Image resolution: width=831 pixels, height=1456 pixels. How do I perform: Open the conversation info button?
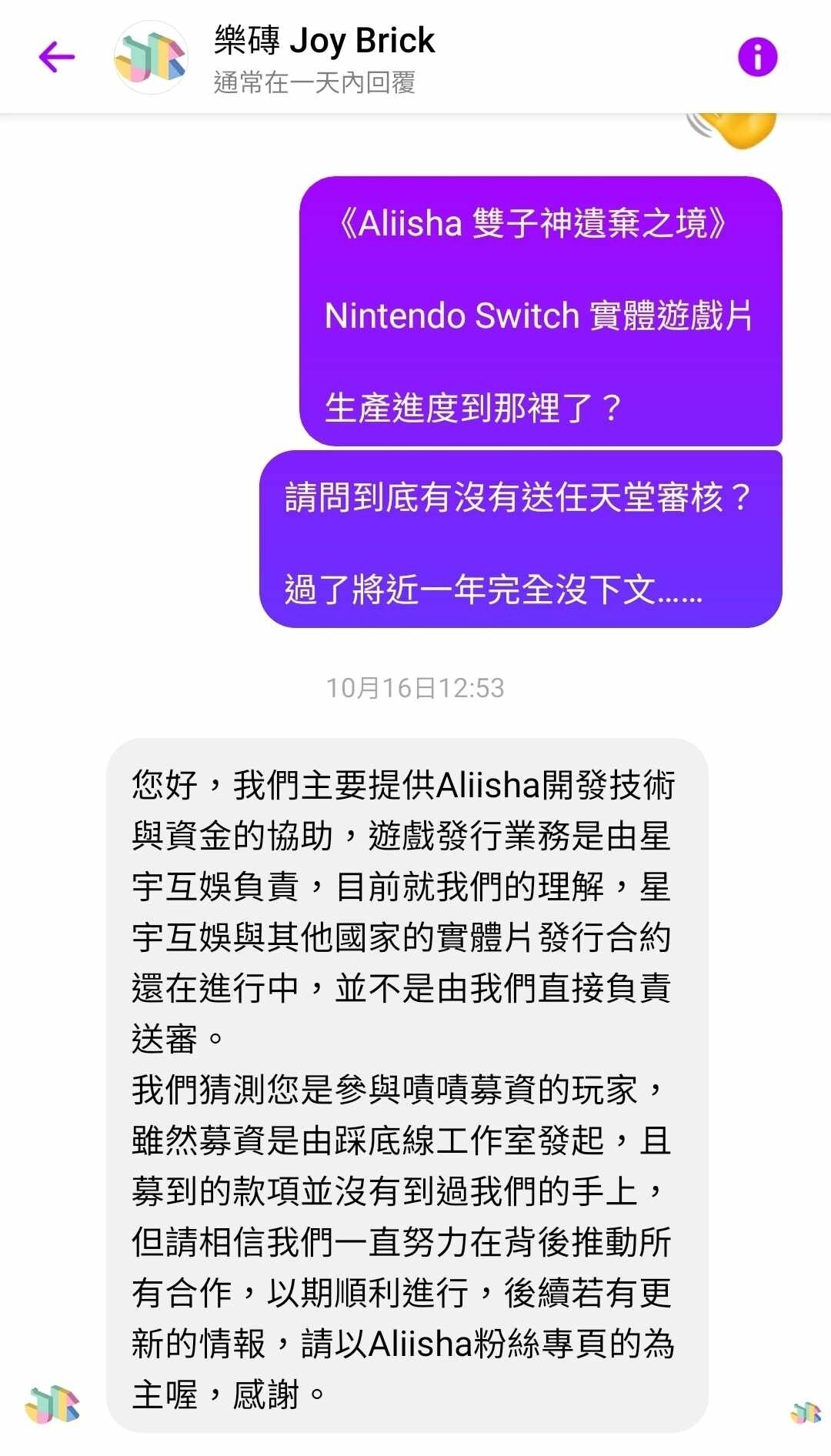757,57
